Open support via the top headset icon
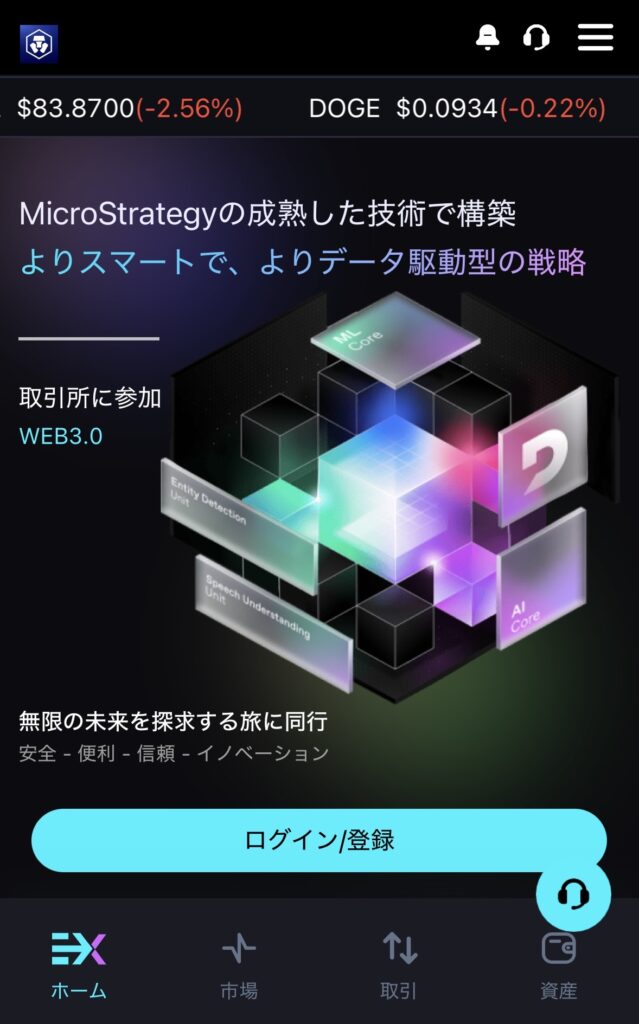Viewport: 639px width, 1024px height. (x=537, y=38)
